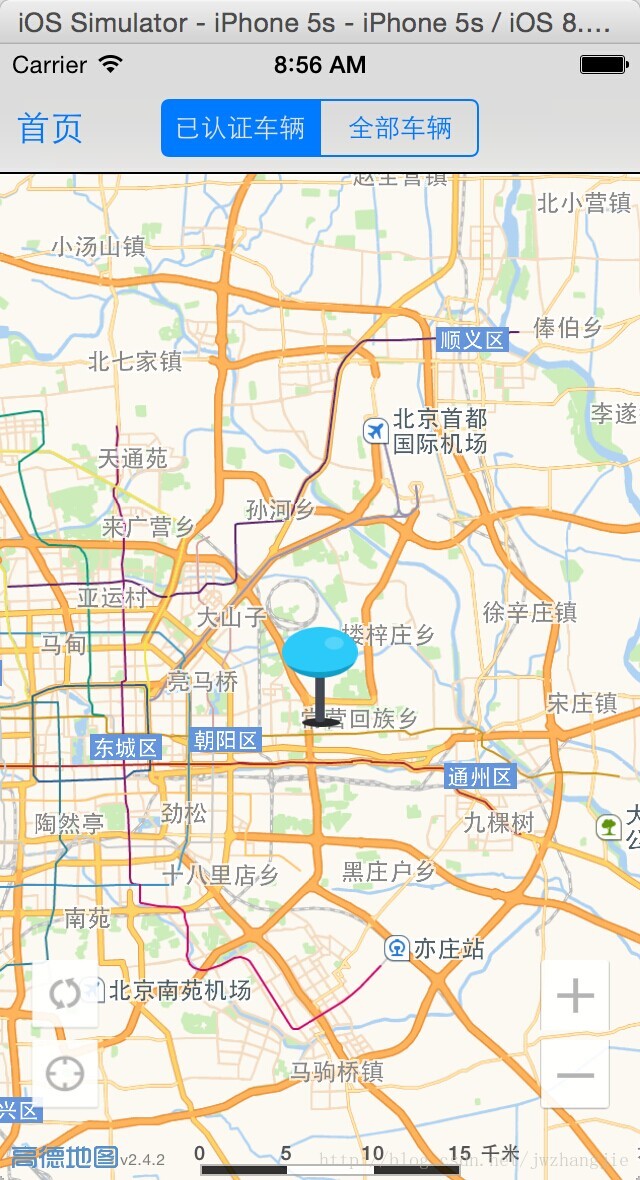Go back to 首页
Screen dimensions: 640x1180
[50, 128]
